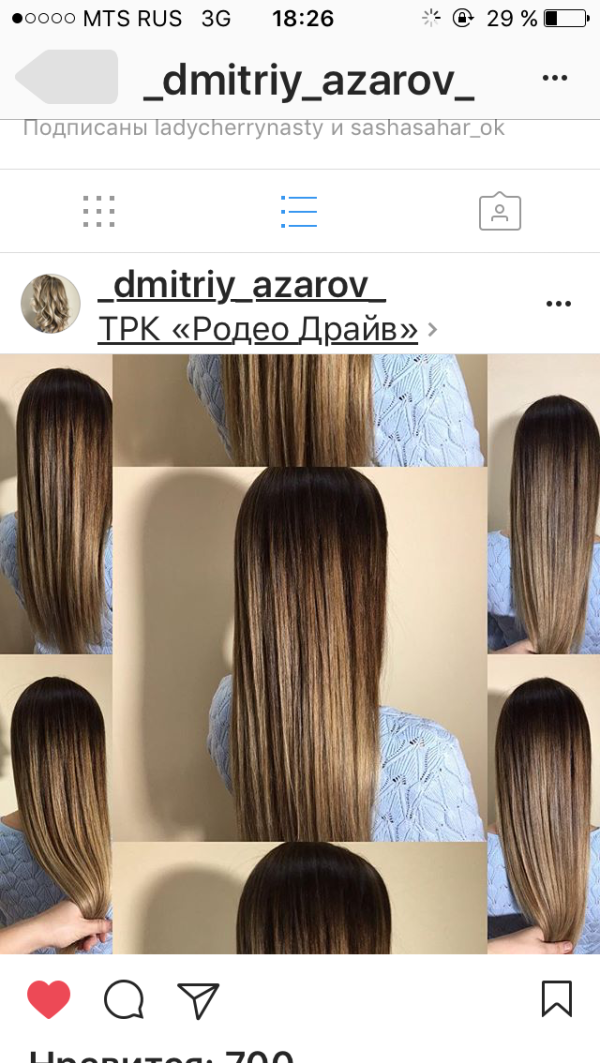Open the post author's avatar

pyautogui.click(x=50, y=304)
